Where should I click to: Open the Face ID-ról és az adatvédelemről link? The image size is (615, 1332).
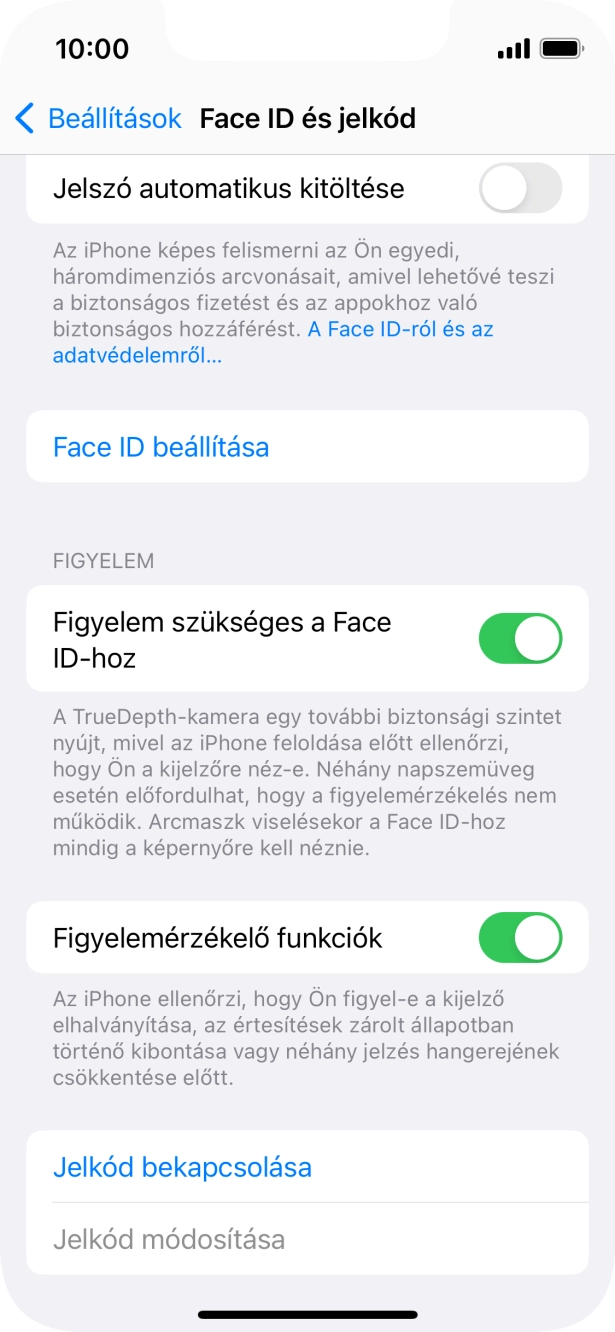pyautogui.click(x=400, y=329)
